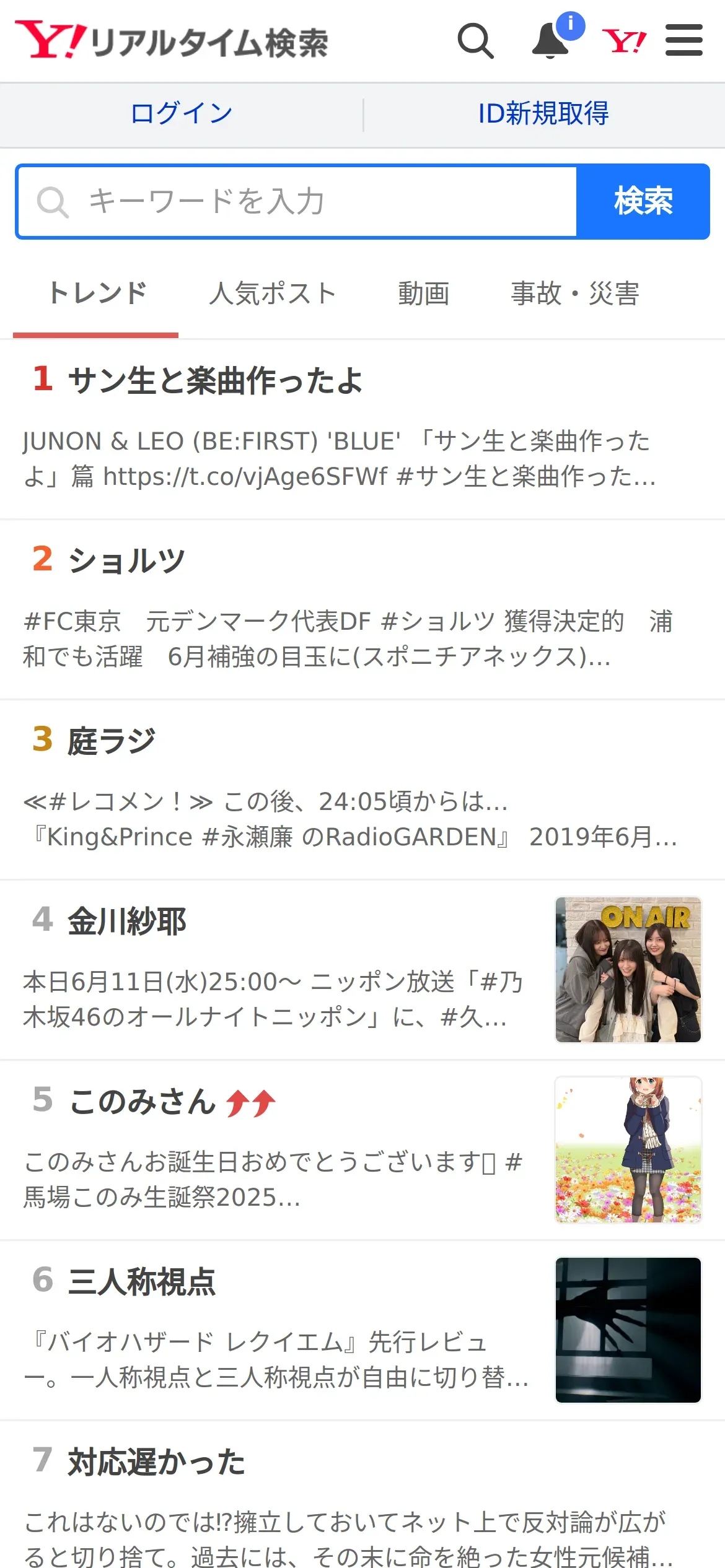Switch to the 動画 tab
725x1568 pixels.
pyautogui.click(x=423, y=294)
